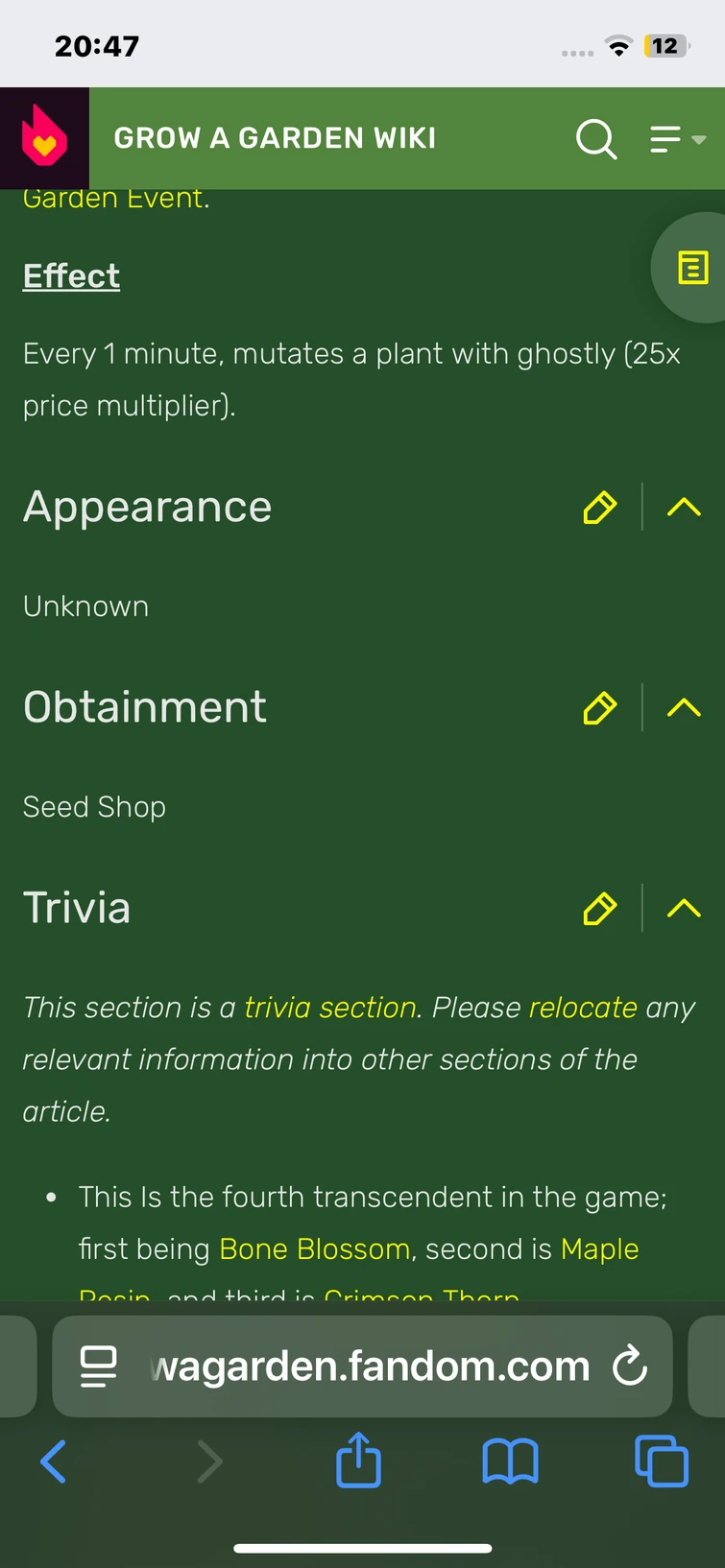The image size is (725, 1568).
Task: Open the Fandom home logo
Action: [44, 137]
